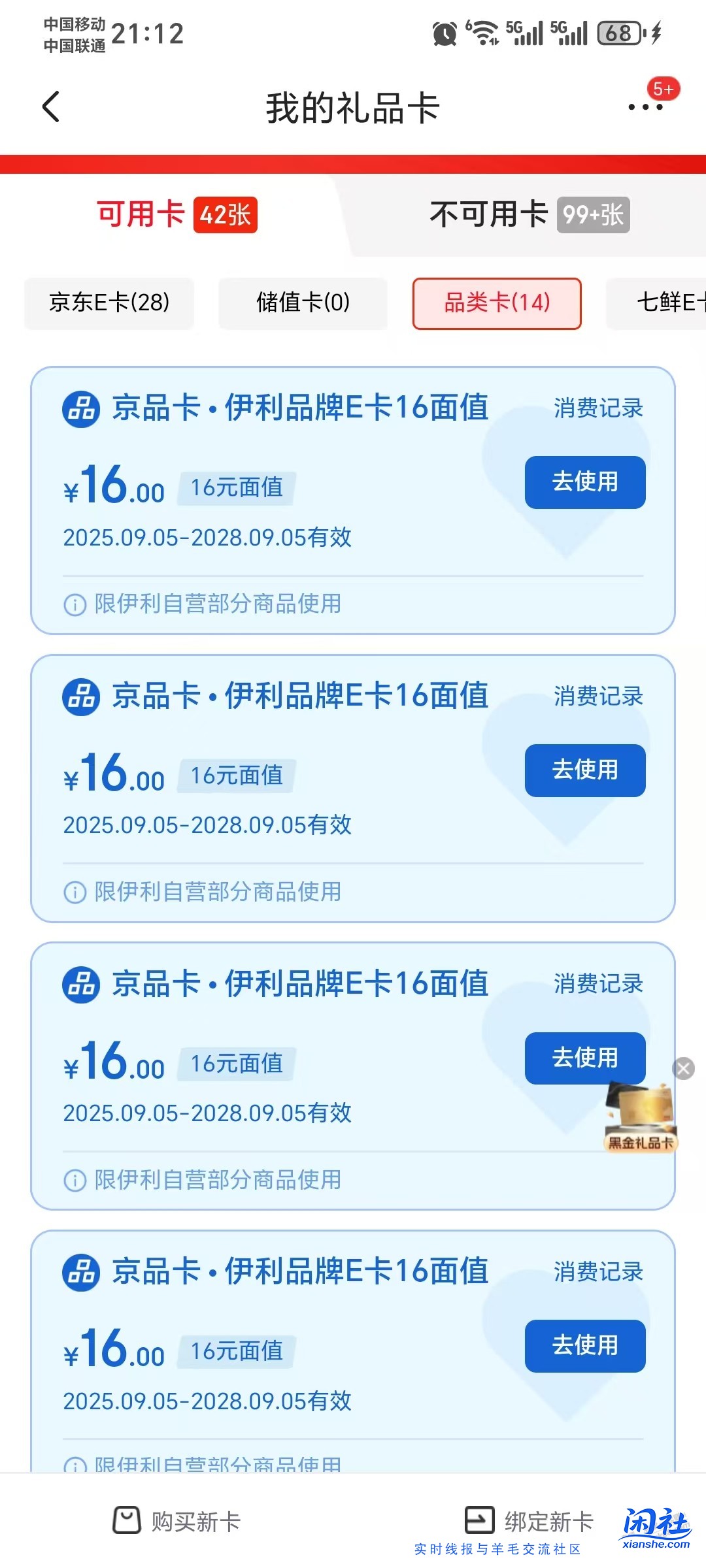
Task: Tap the 16元面值 label on the first card
Action: click(236, 487)
